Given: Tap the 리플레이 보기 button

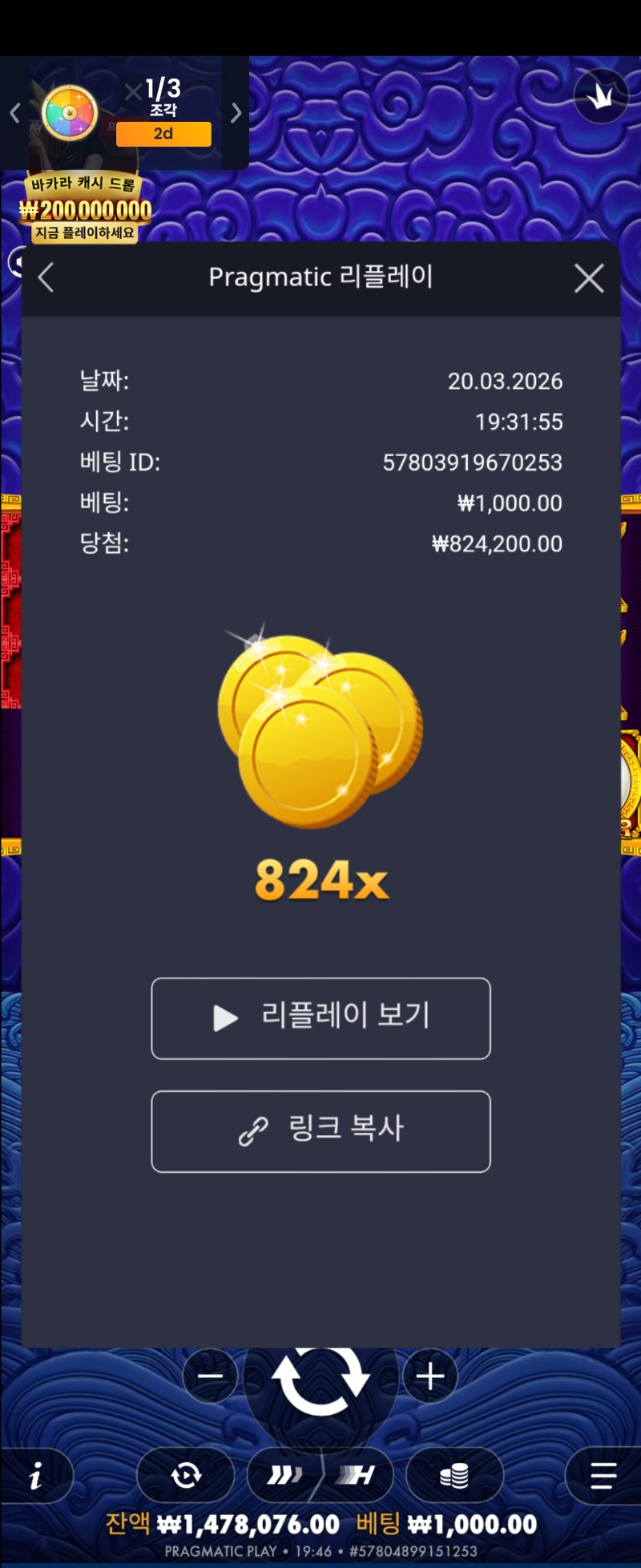Looking at the screenshot, I should click(x=320, y=1018).
